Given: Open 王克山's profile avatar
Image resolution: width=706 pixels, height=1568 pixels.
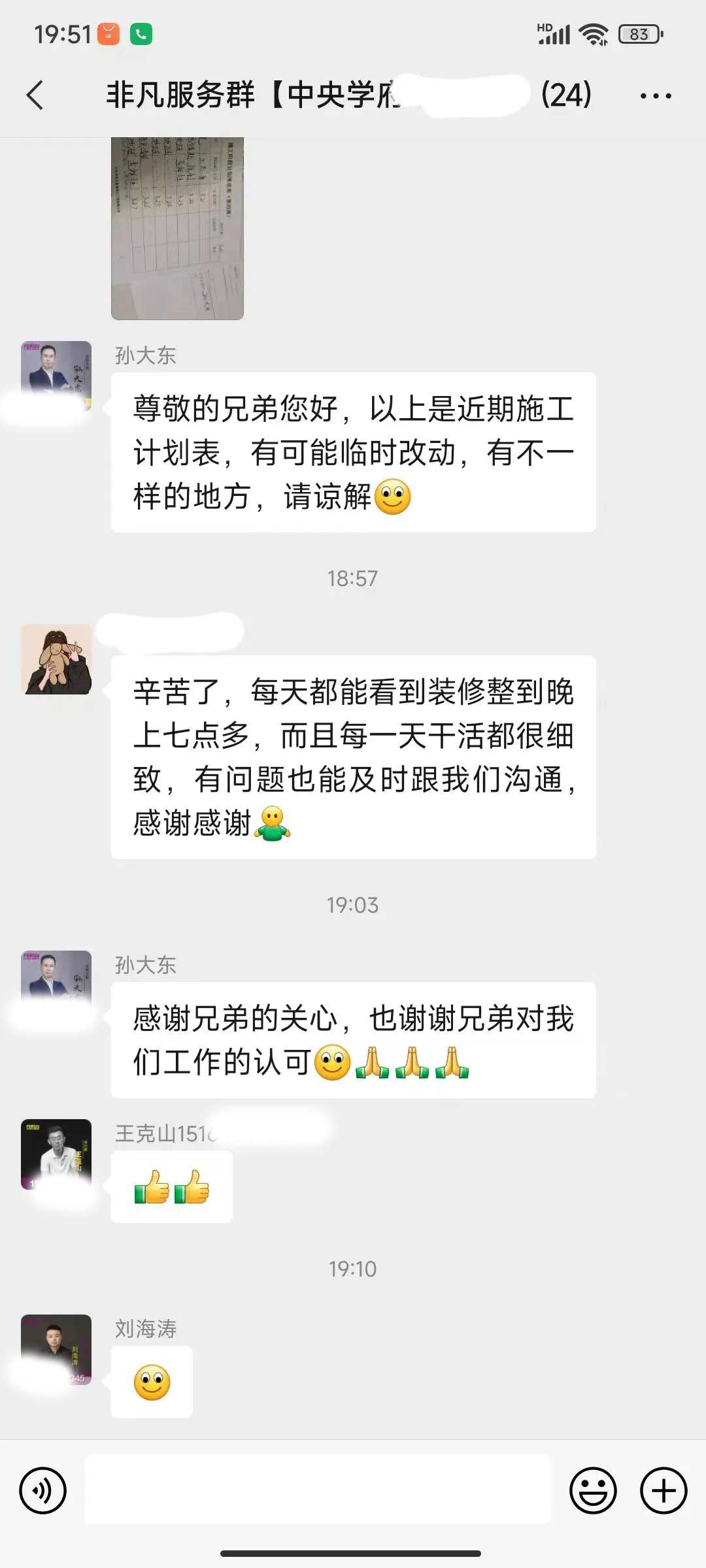Looking at the screenshot, I should 56,1154.
